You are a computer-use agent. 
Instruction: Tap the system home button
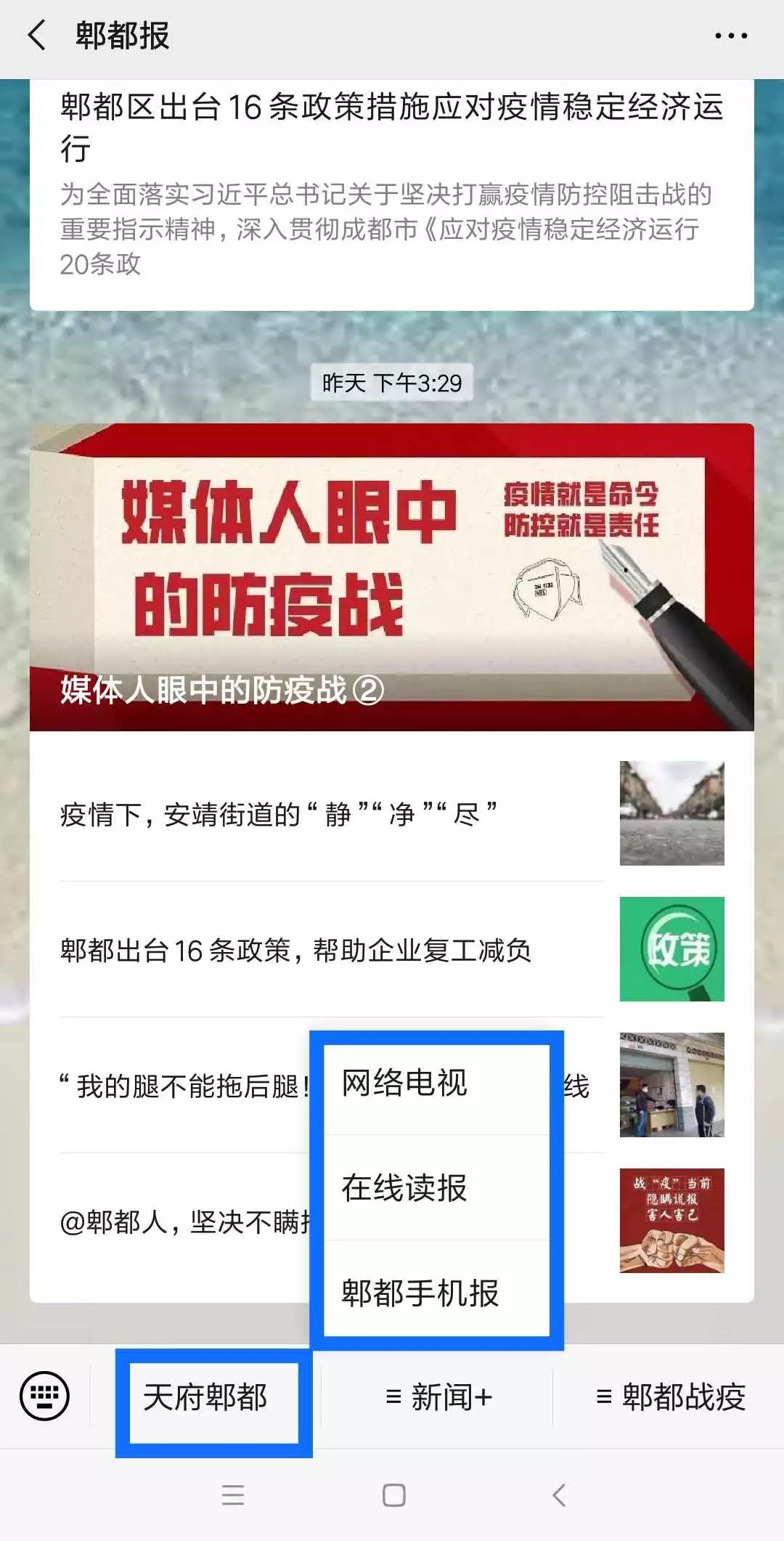(393, 1495)
